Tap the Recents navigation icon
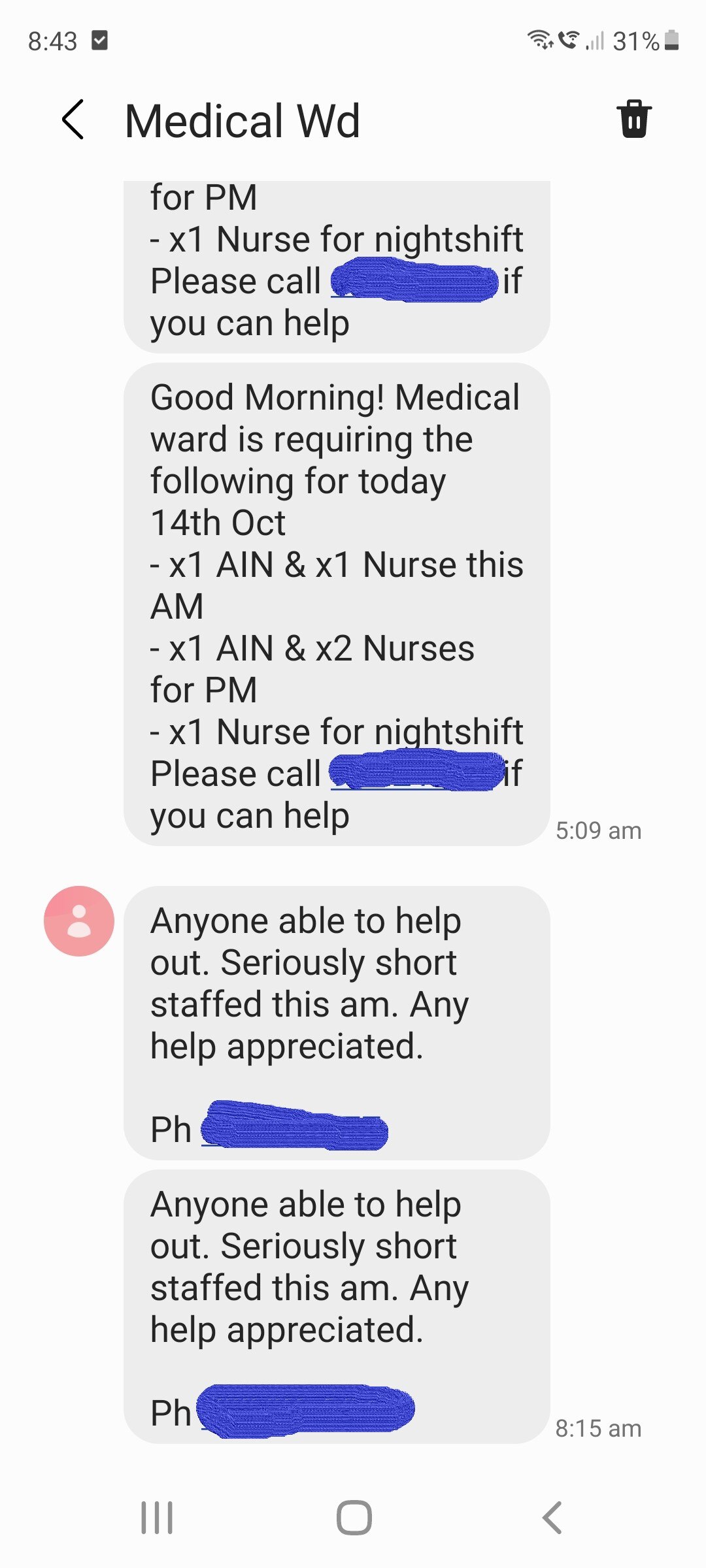 157,1518
